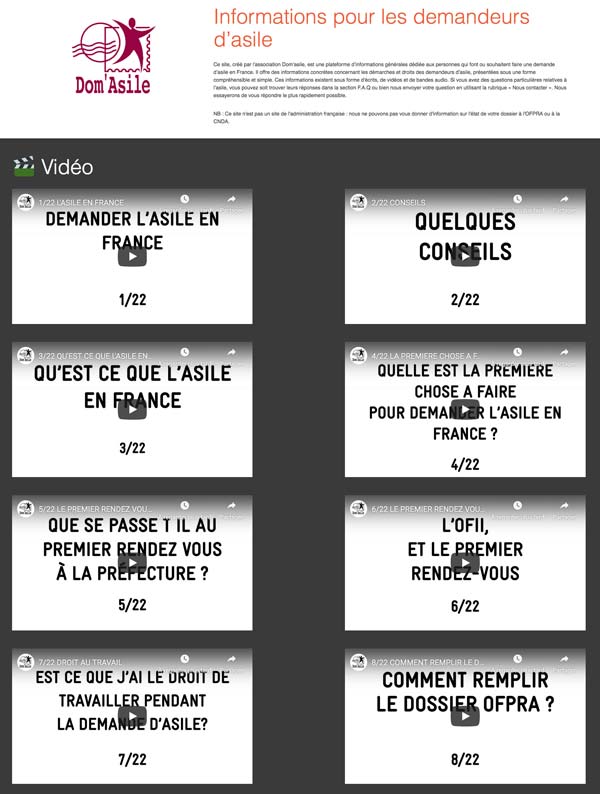600x794 pixels.
Task: Add the 2/22 Conseils video to Watch later
Action: [518, 199]
